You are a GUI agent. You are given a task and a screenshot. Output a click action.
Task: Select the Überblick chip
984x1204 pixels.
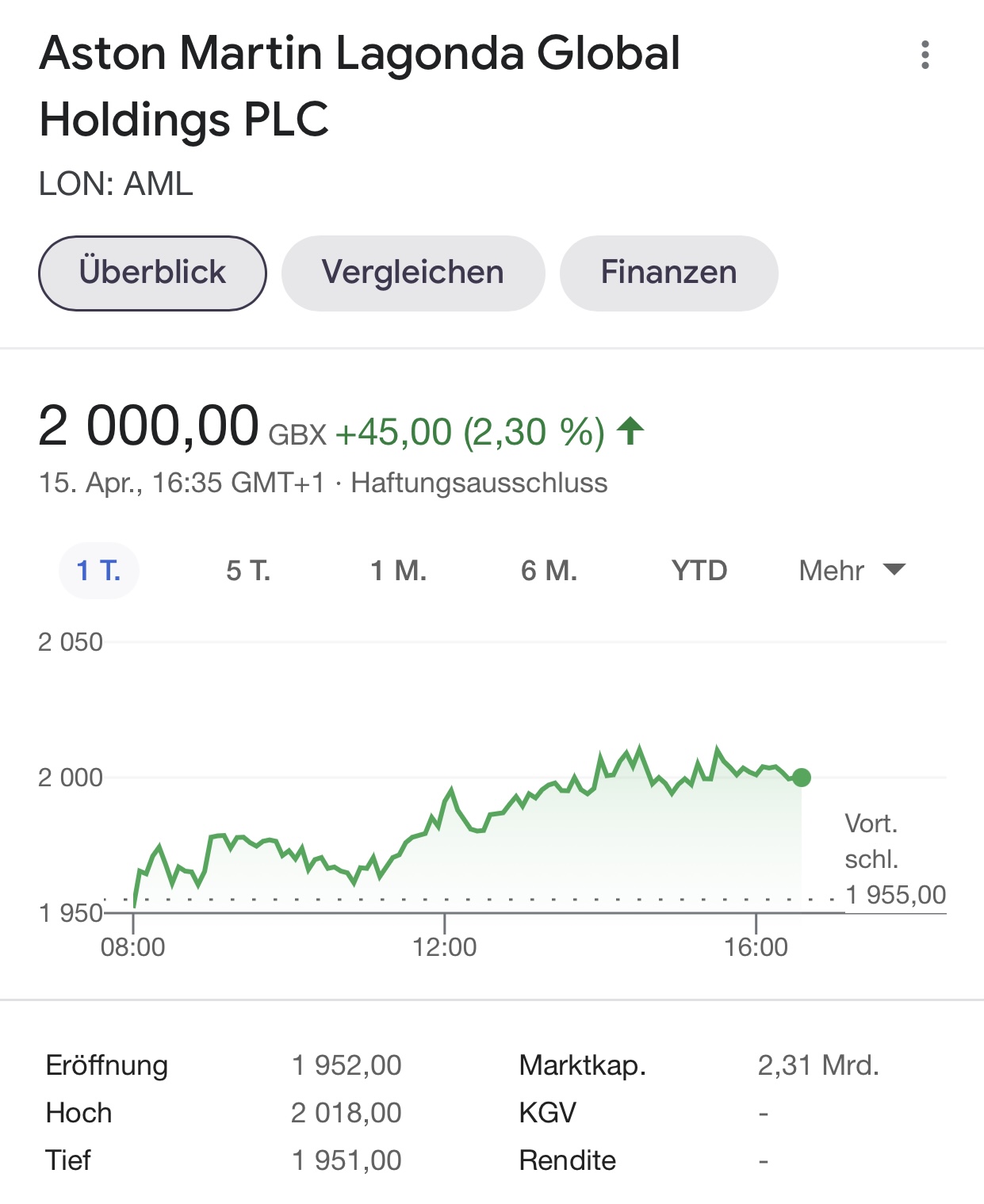point(152,273)
